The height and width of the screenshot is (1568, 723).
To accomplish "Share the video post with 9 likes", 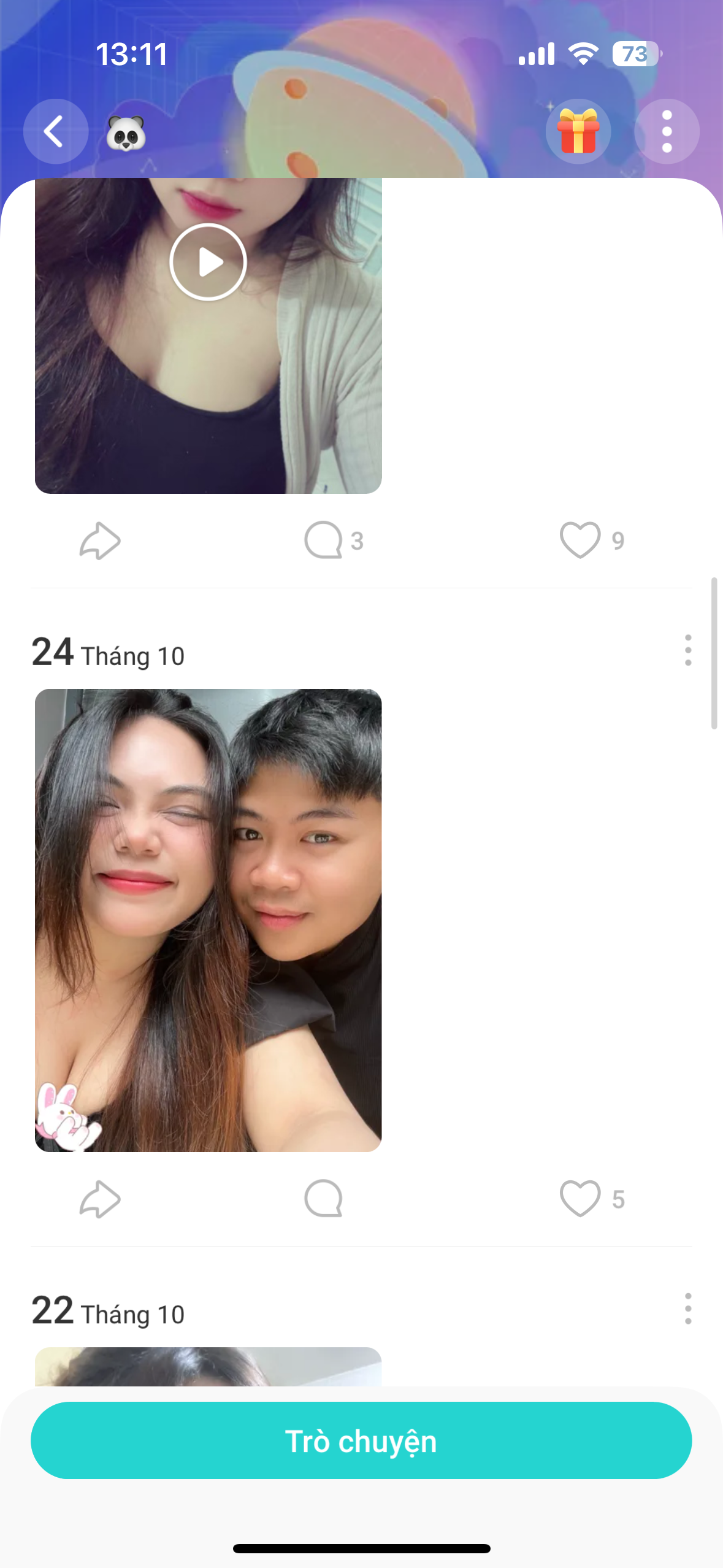I will point(100,541).
